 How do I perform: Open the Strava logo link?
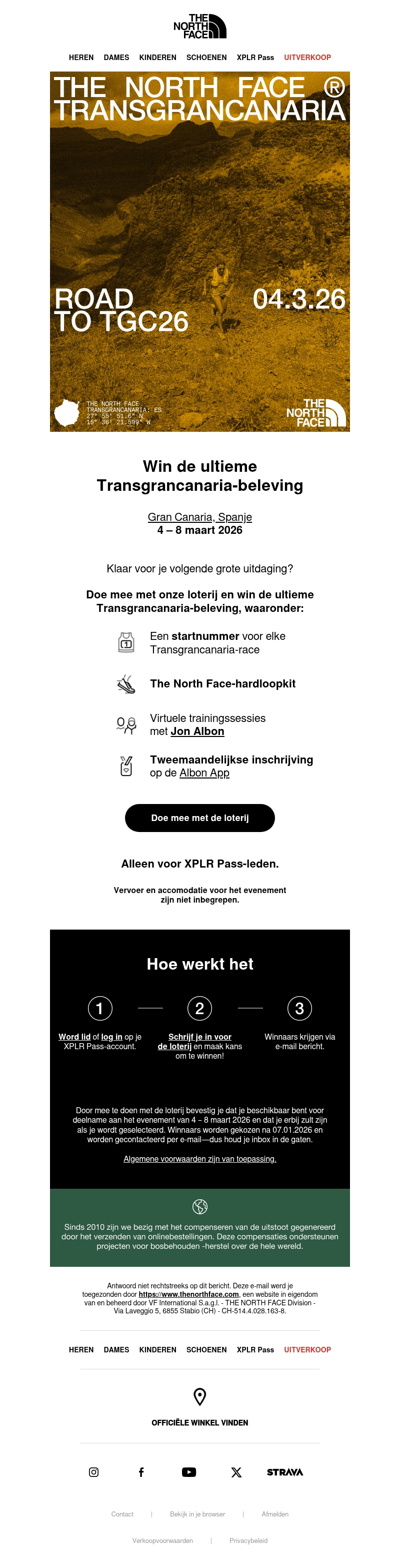pos(284,1472)
